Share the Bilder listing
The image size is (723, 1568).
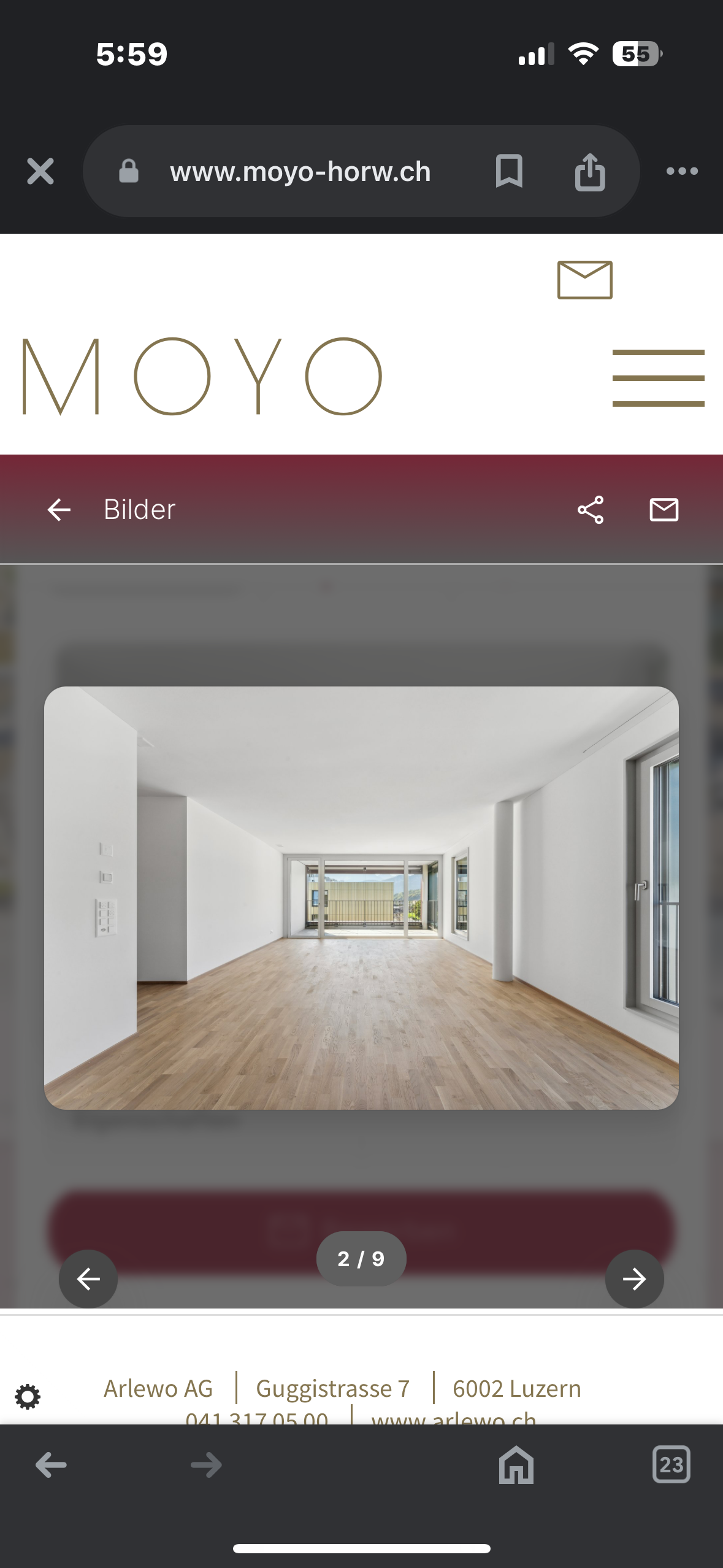click(591, 510)
